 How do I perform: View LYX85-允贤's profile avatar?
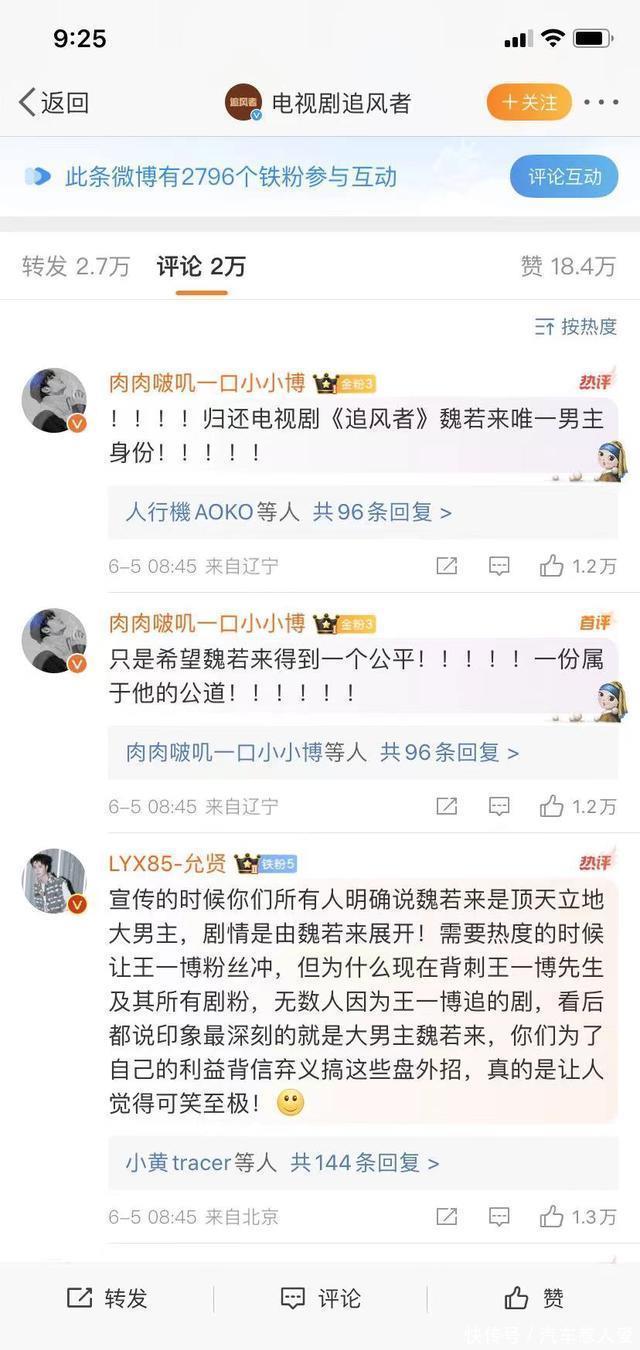pos(54,882)
